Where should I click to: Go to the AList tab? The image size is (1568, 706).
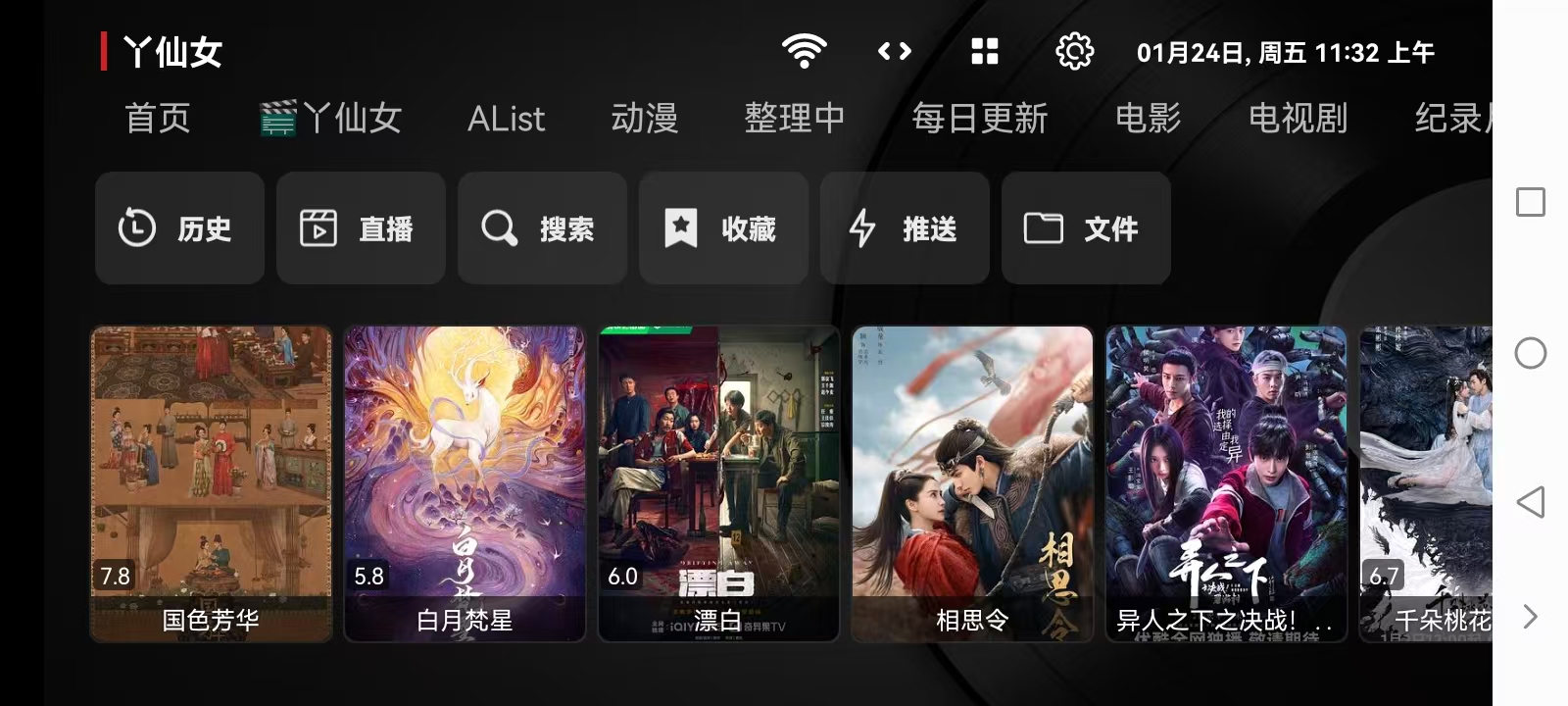tap(506, 119)
